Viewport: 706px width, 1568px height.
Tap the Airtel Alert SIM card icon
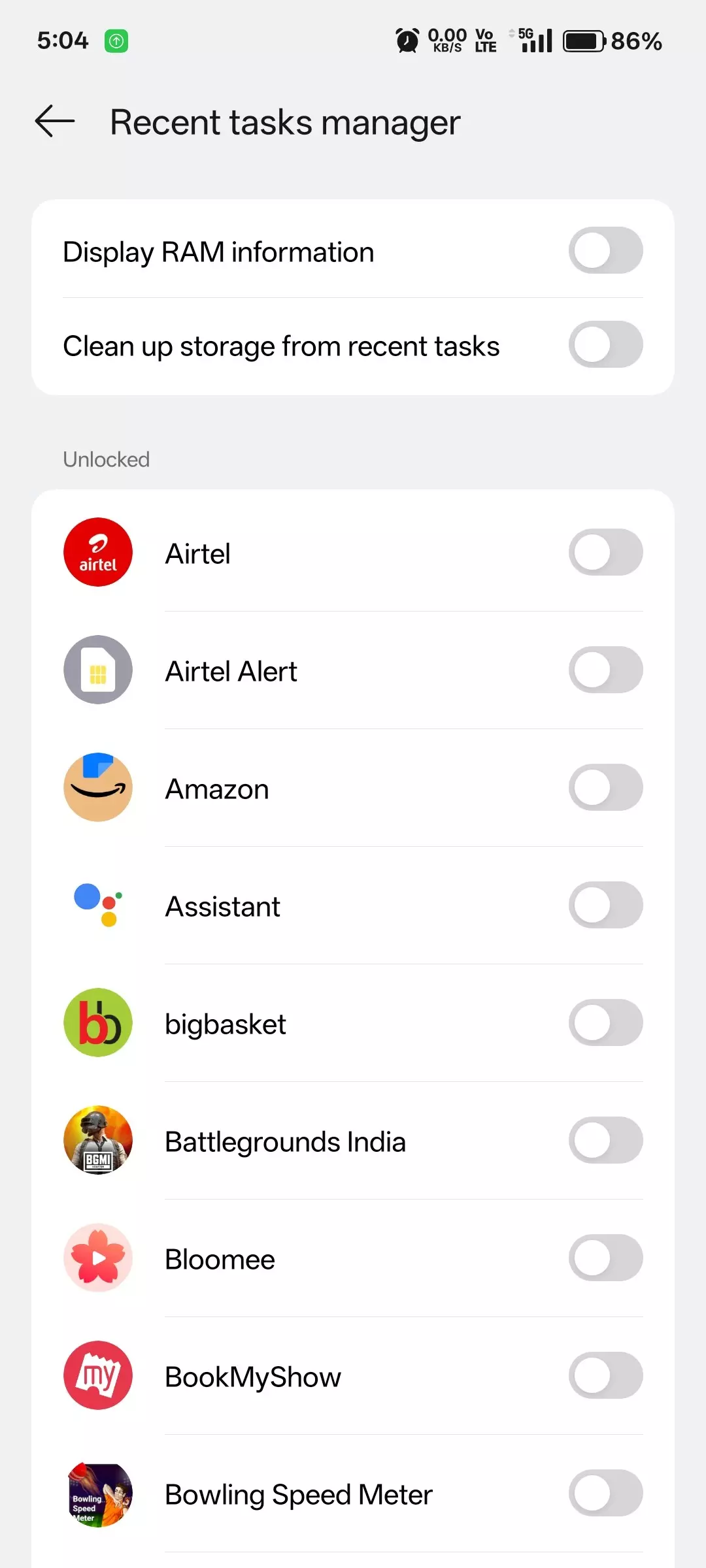point(97,670)
